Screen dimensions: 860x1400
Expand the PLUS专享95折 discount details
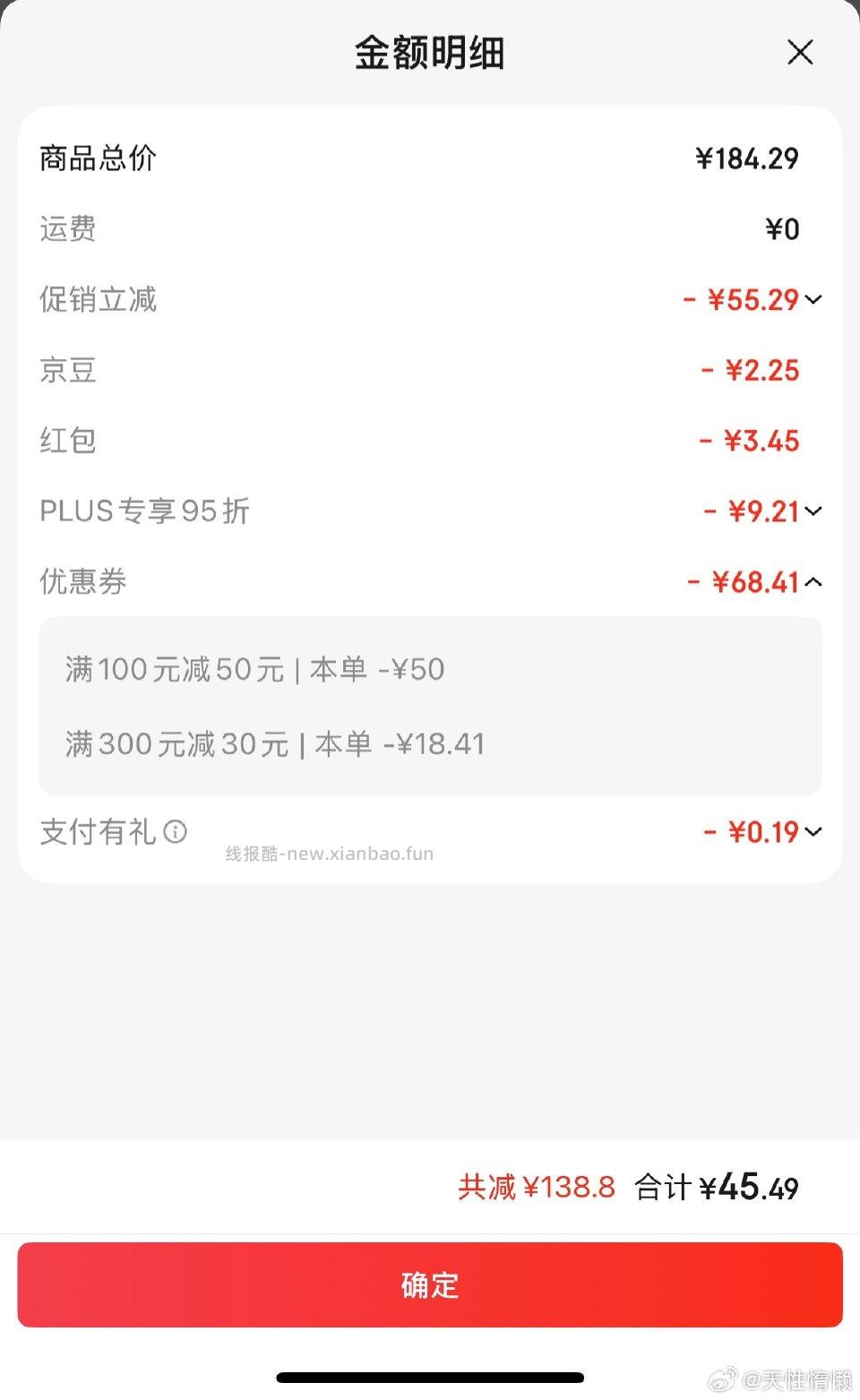click(x=813, y=511)
